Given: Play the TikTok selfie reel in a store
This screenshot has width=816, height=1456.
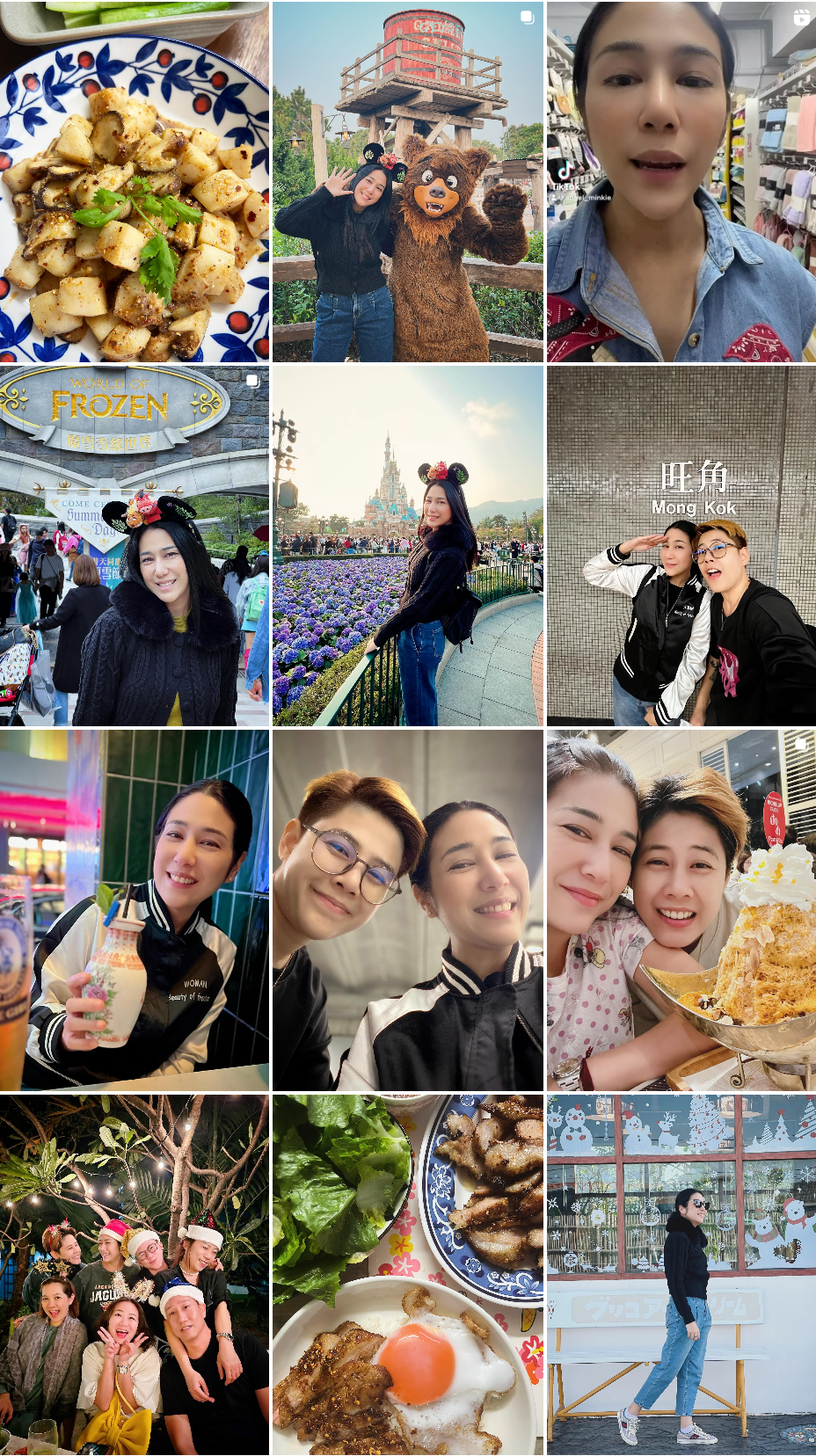Looking at the screenshot, I should (x=681, y=182).
